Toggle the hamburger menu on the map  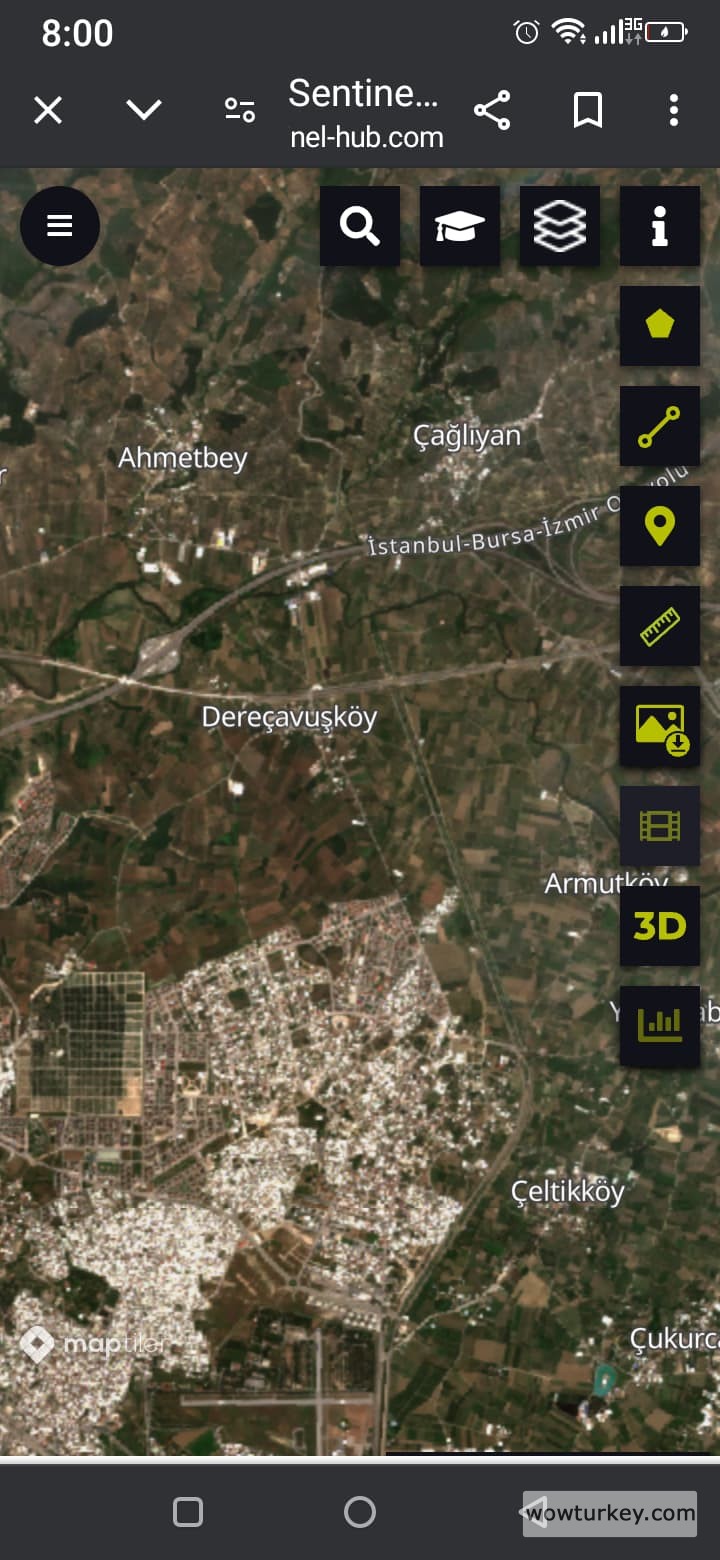(x=60, y=226)
